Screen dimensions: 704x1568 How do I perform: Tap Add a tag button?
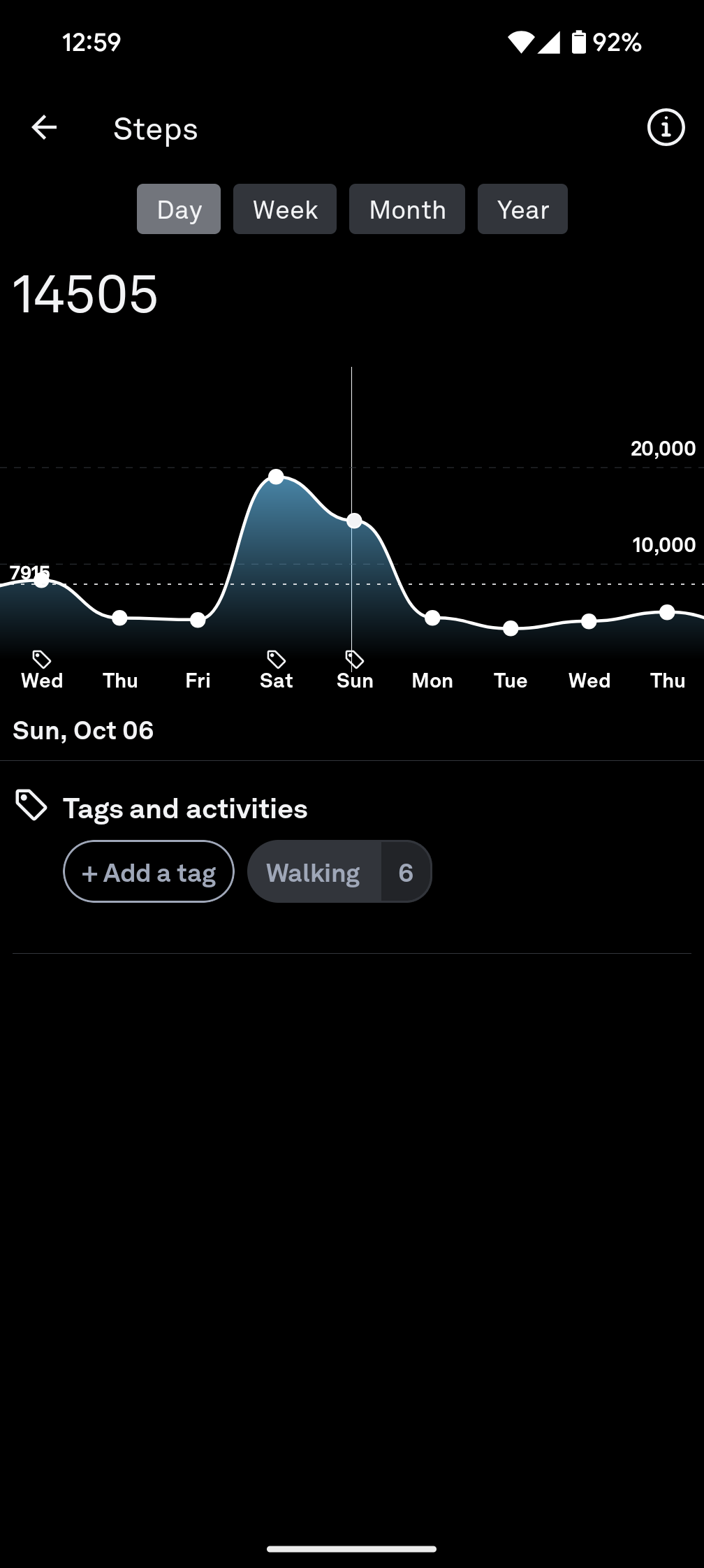[149, 872]
